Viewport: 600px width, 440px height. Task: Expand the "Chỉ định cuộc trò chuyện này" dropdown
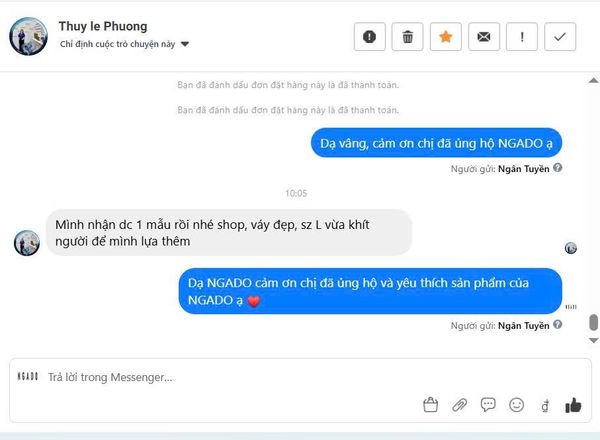(185, 44)
